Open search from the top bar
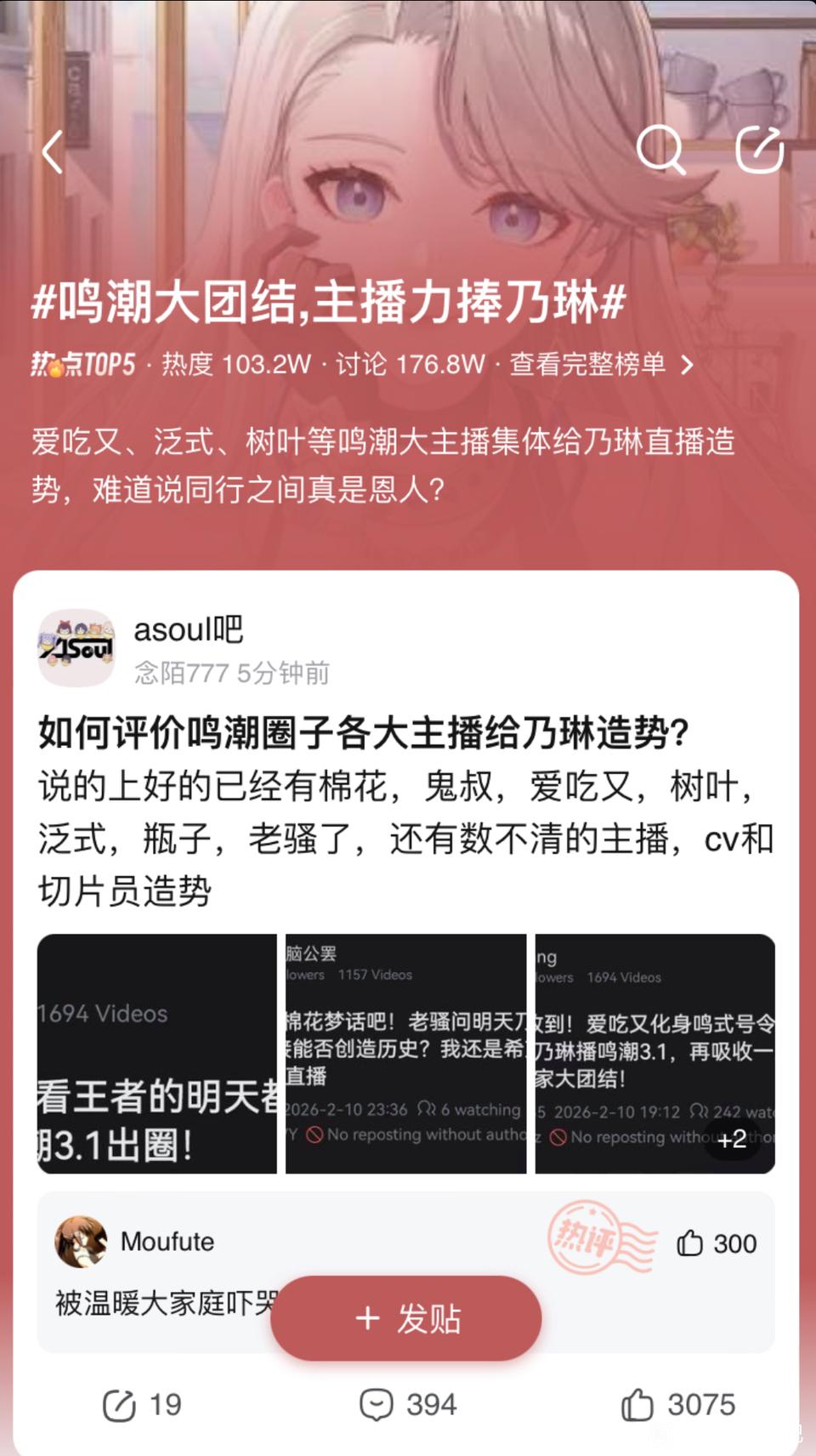Viewport: 816px width, 1456px height. (660, 151)
